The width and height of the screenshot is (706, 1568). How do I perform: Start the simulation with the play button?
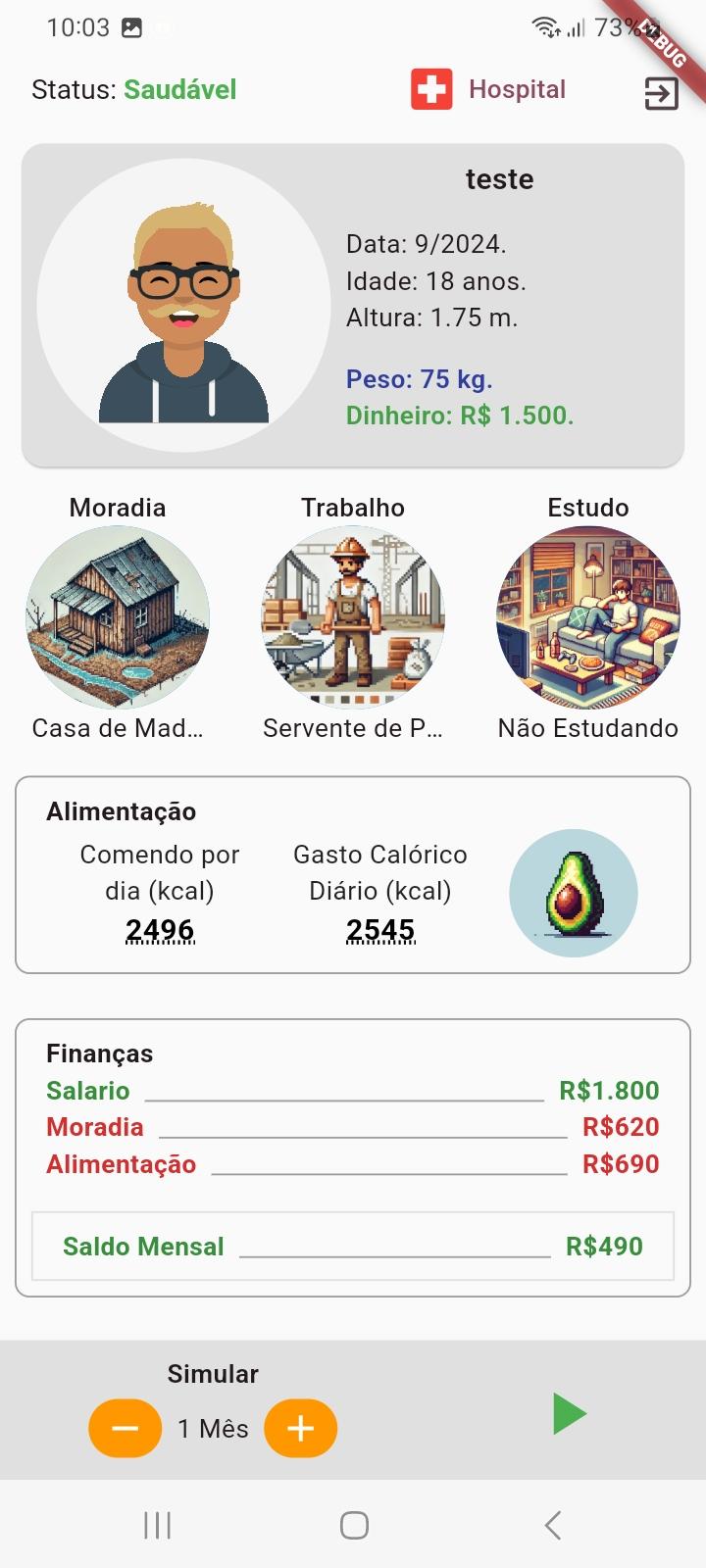[569, 1414]
